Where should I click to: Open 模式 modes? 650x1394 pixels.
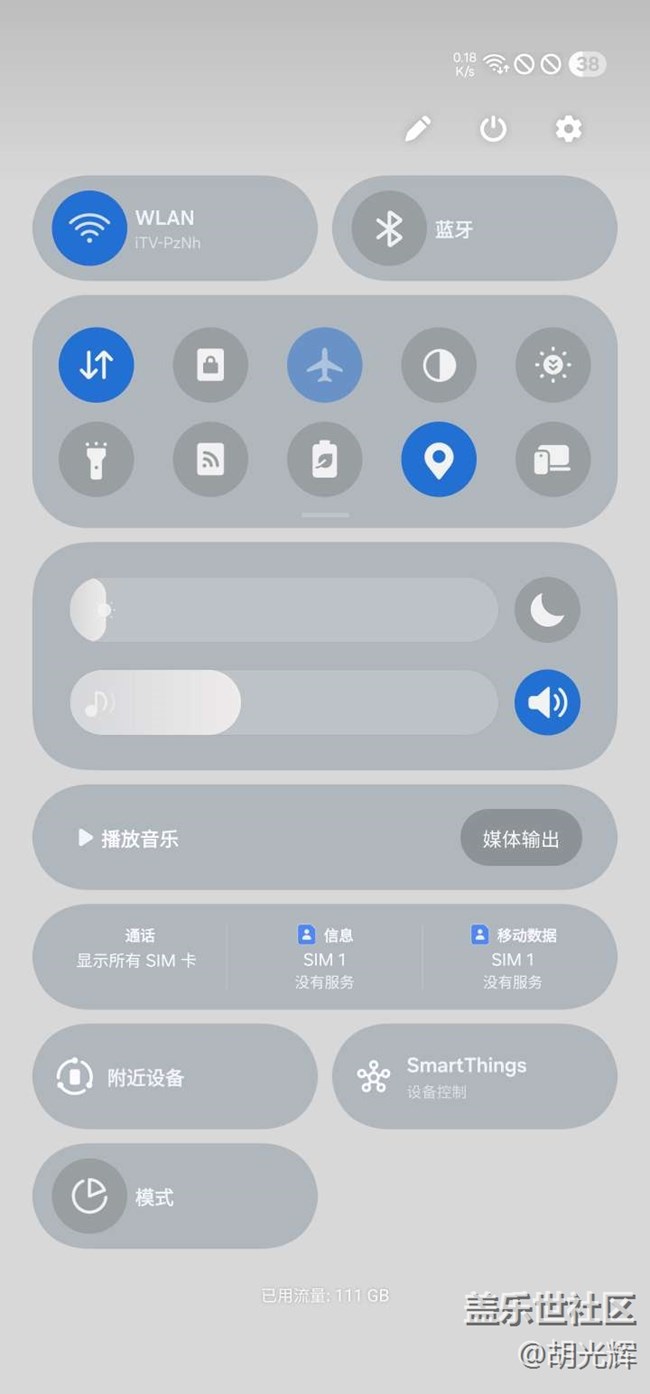pyautogui.click(x=174, y=1197)
